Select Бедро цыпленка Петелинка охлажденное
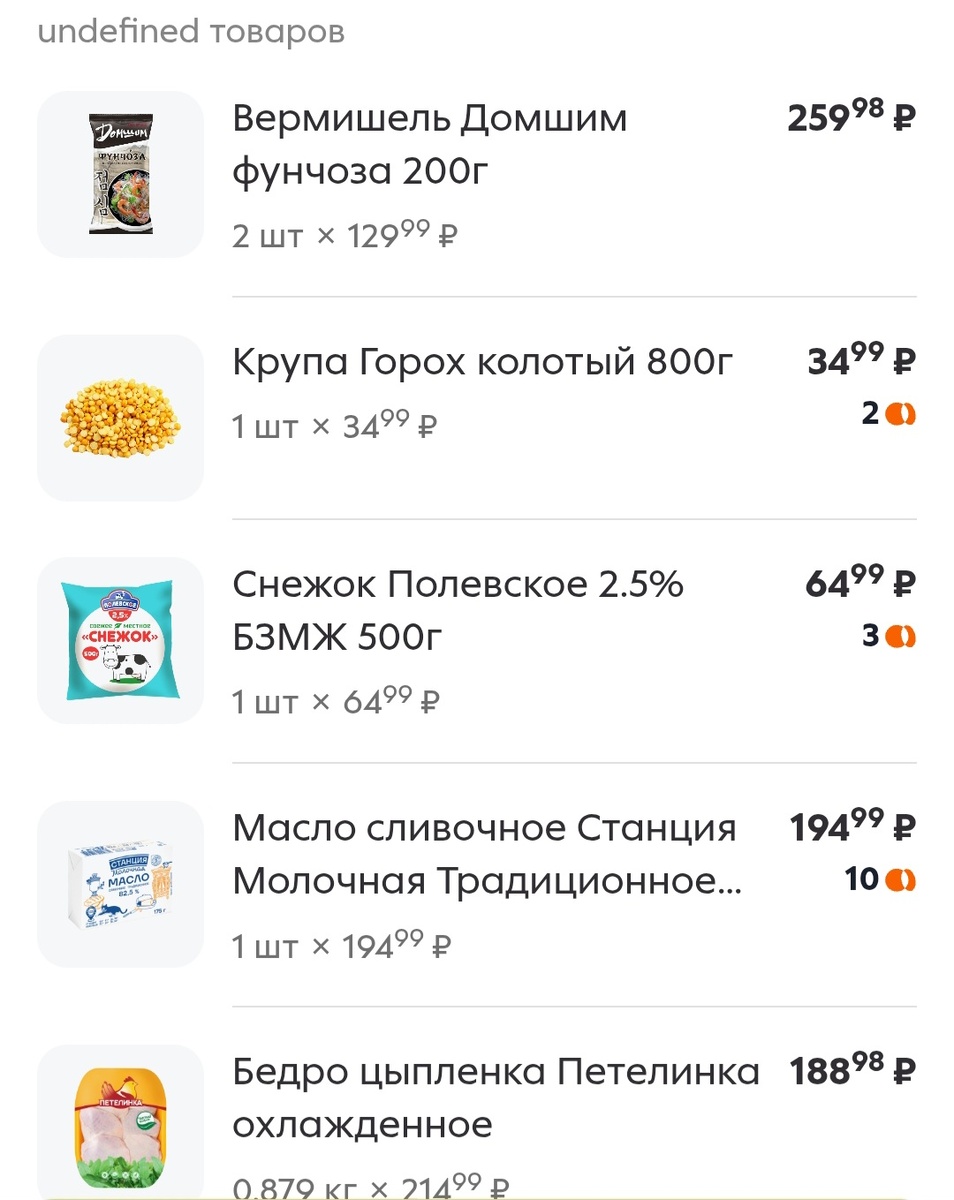 495,1098
